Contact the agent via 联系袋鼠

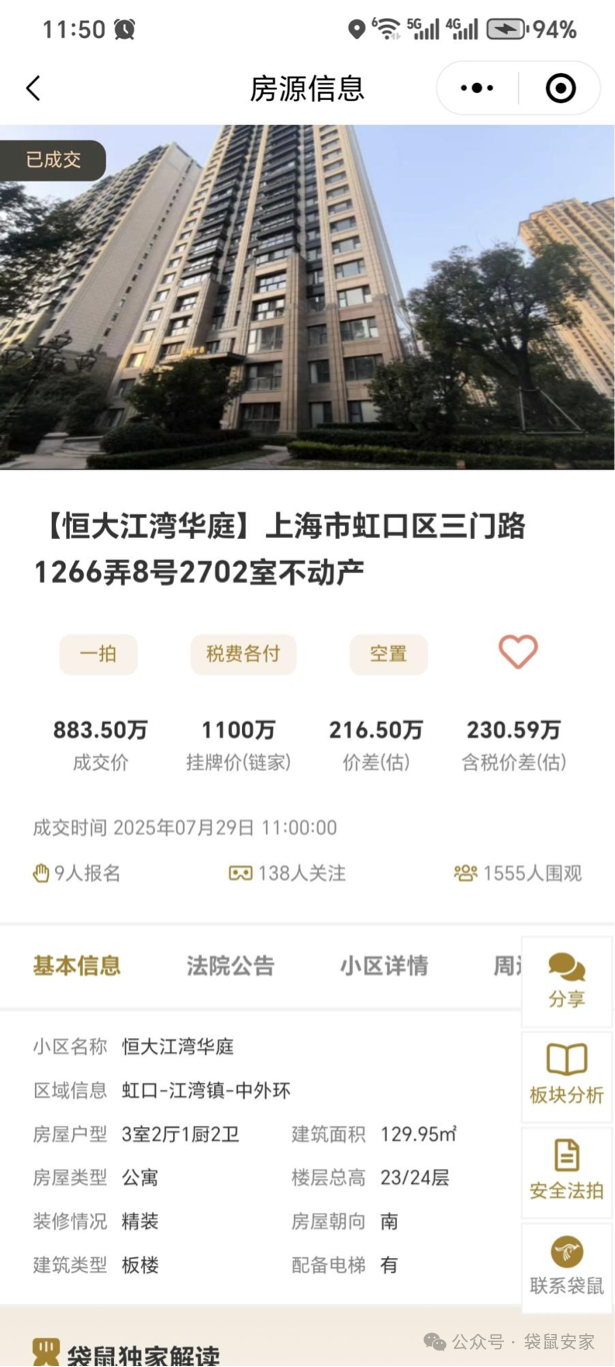click(566, 1266)
